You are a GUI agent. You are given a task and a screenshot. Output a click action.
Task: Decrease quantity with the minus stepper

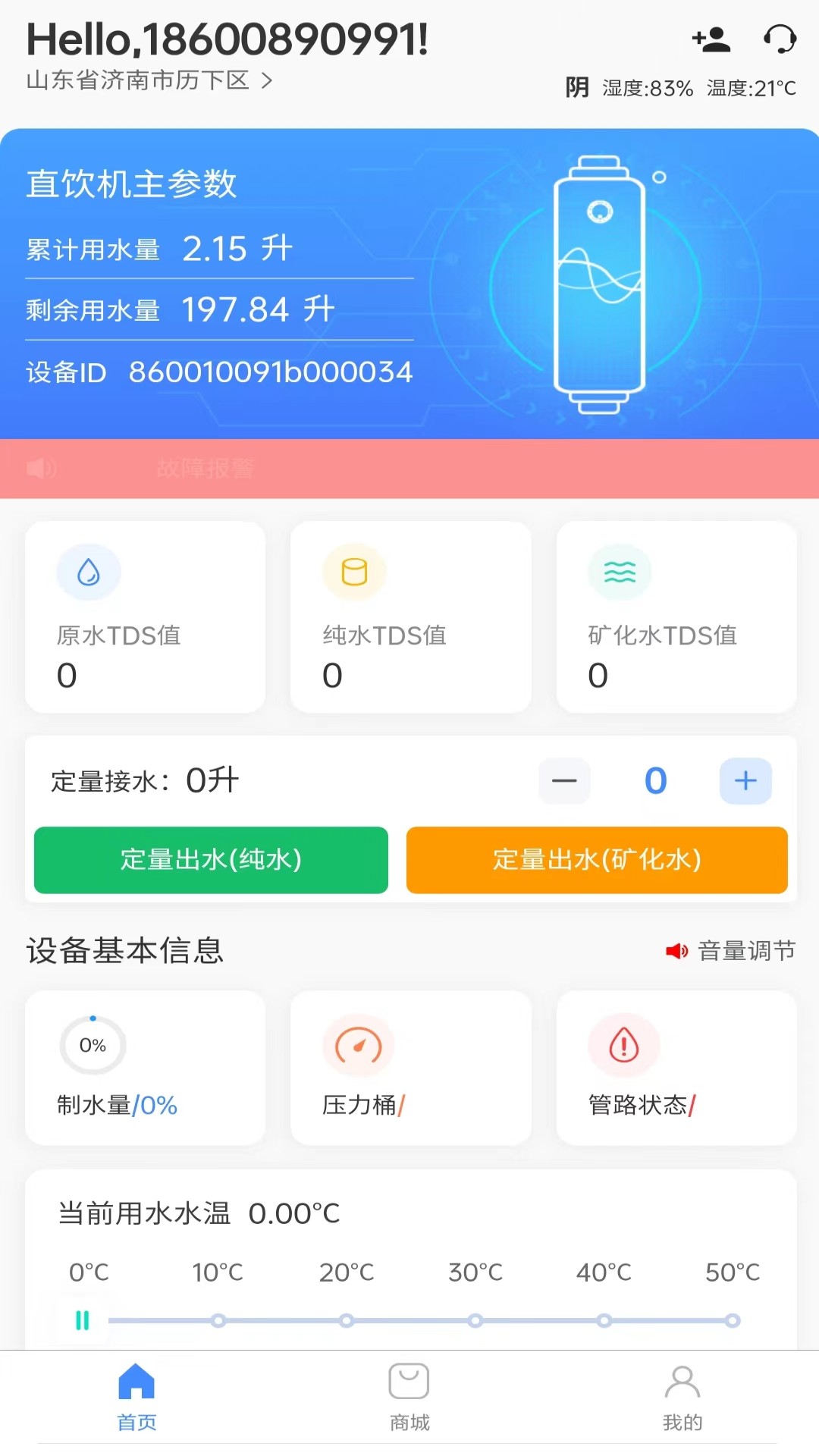click(564, 780)
